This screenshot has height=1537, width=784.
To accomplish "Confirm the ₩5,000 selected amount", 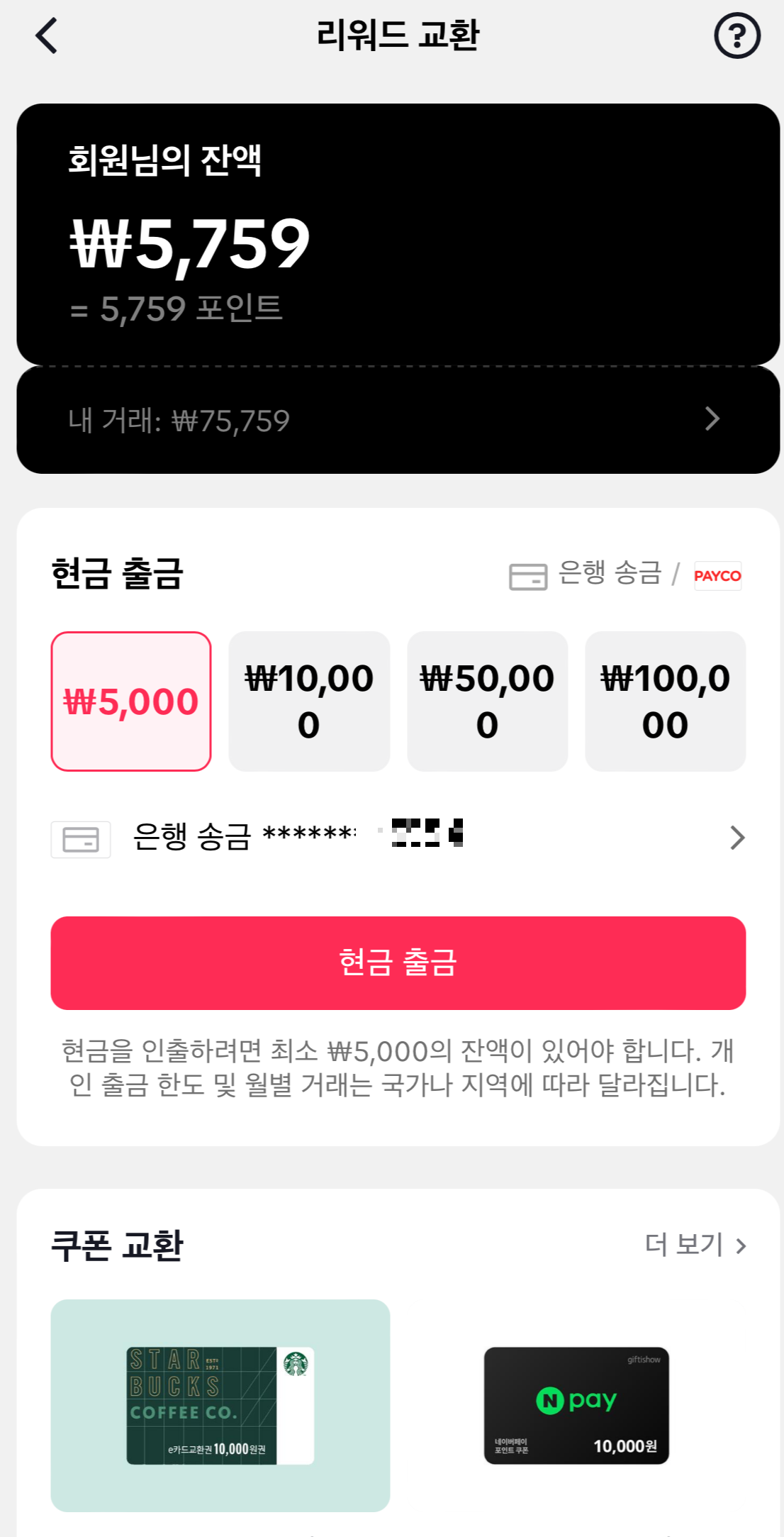I will [132, 701].
